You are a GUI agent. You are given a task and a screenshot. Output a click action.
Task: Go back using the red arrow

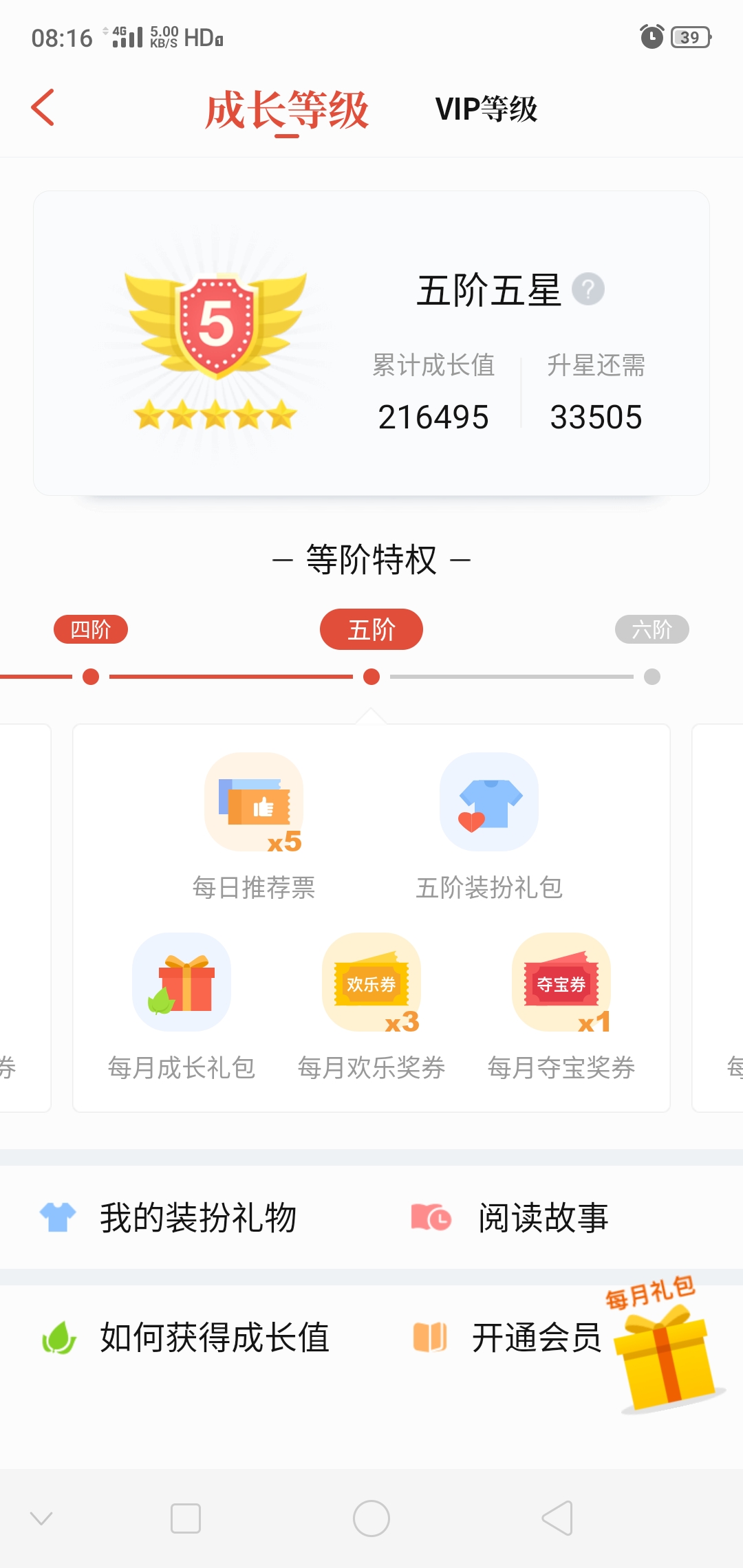pos(43,108)
